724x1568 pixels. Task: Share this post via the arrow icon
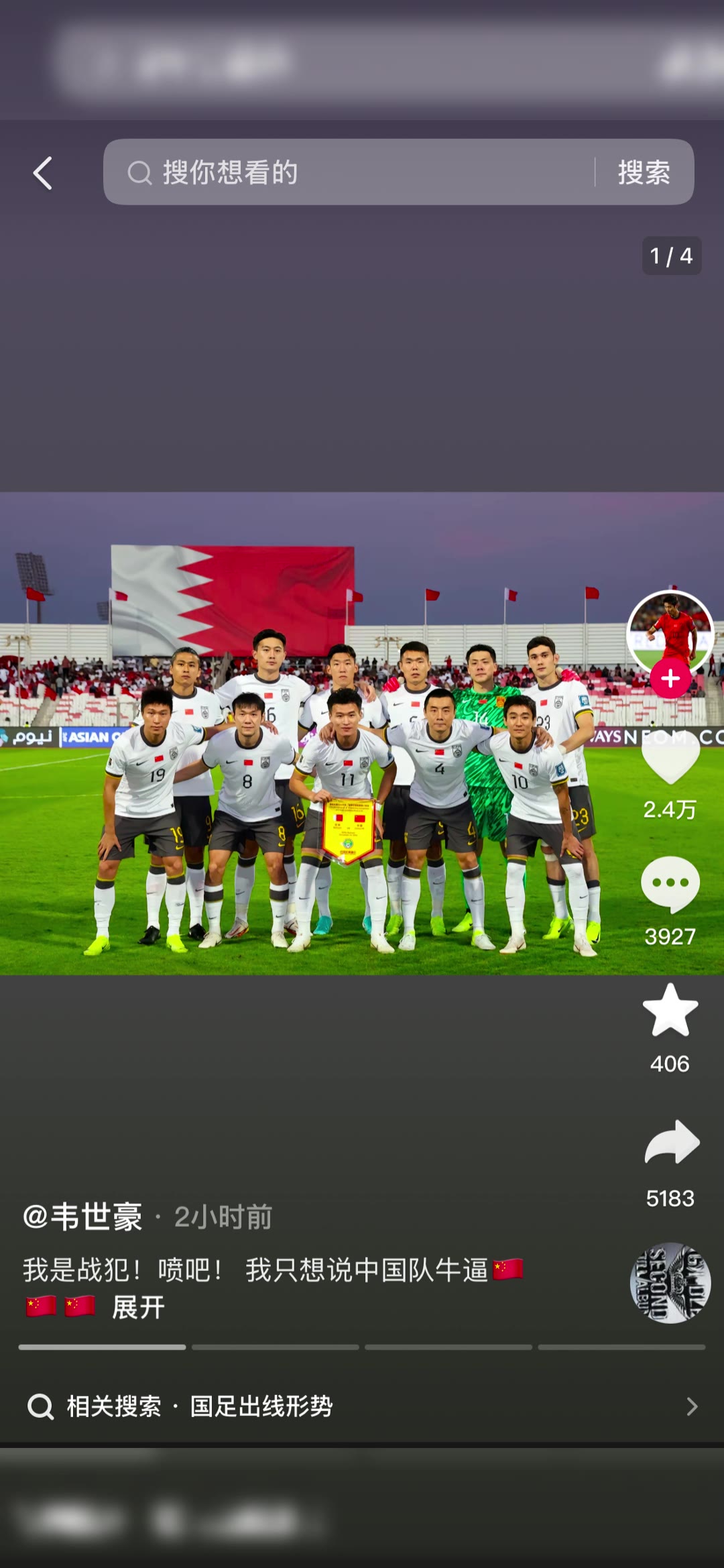click(x=671, y=1143)
